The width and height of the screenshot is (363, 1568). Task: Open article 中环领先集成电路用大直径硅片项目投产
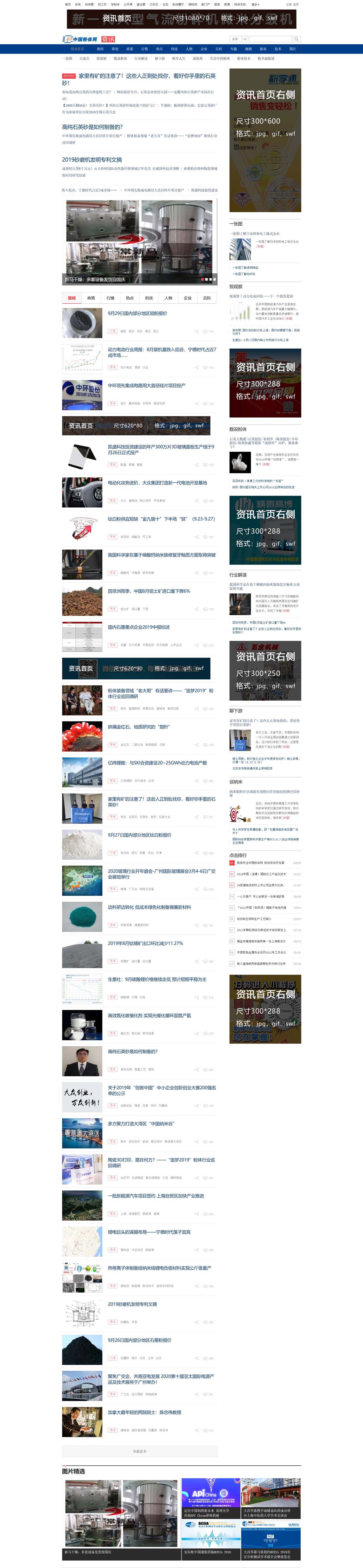[x=146, y=385]
